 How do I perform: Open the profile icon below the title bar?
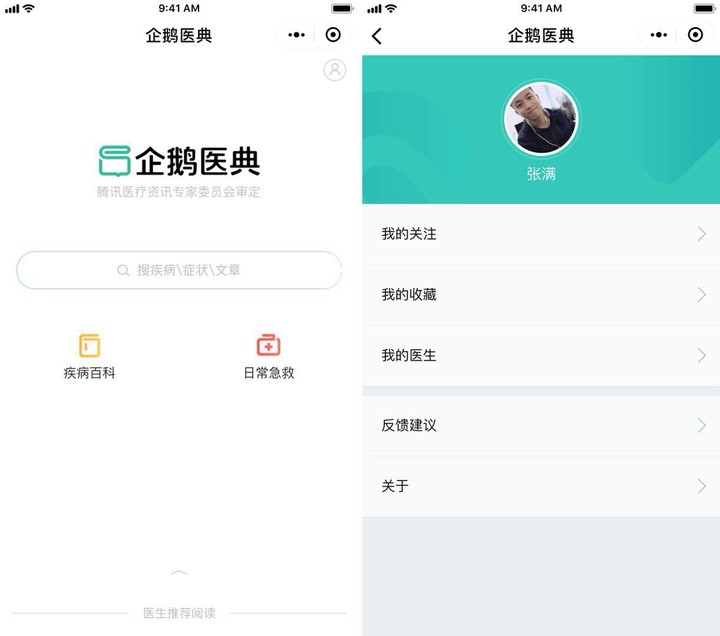coord(334,70)
